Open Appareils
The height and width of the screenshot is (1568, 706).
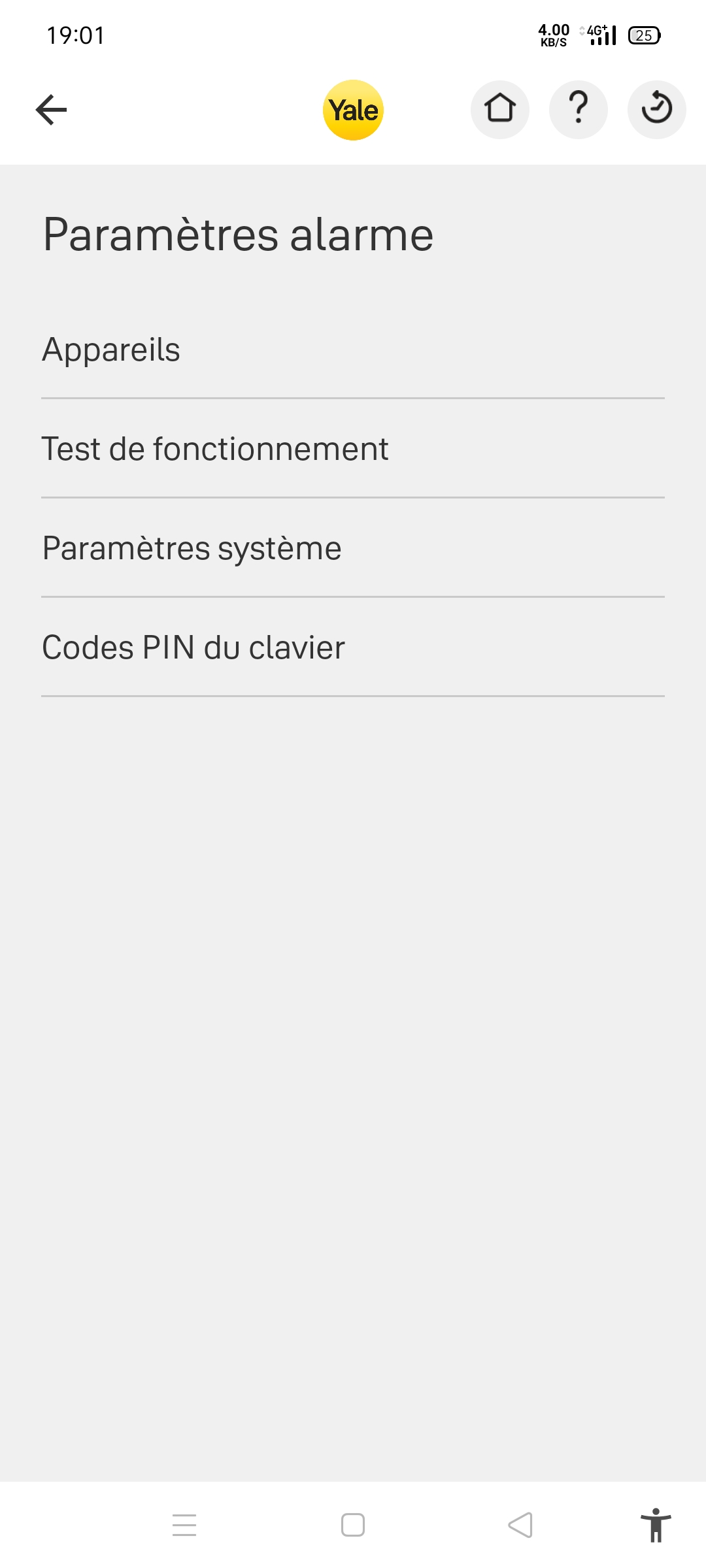click(353, 350)
